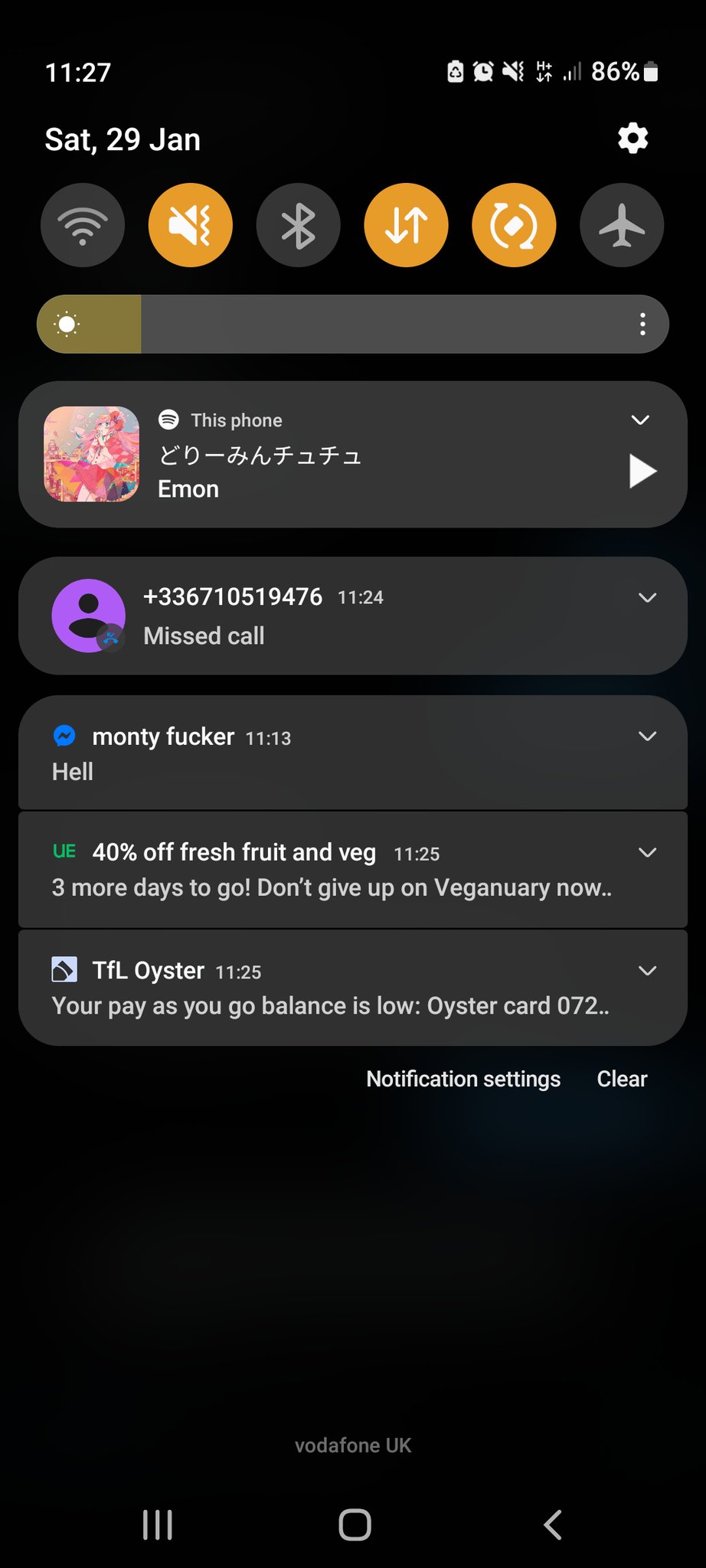Clear all notifications
The height and width of the screenshot is (1568, 706).
click(622, 1079)
